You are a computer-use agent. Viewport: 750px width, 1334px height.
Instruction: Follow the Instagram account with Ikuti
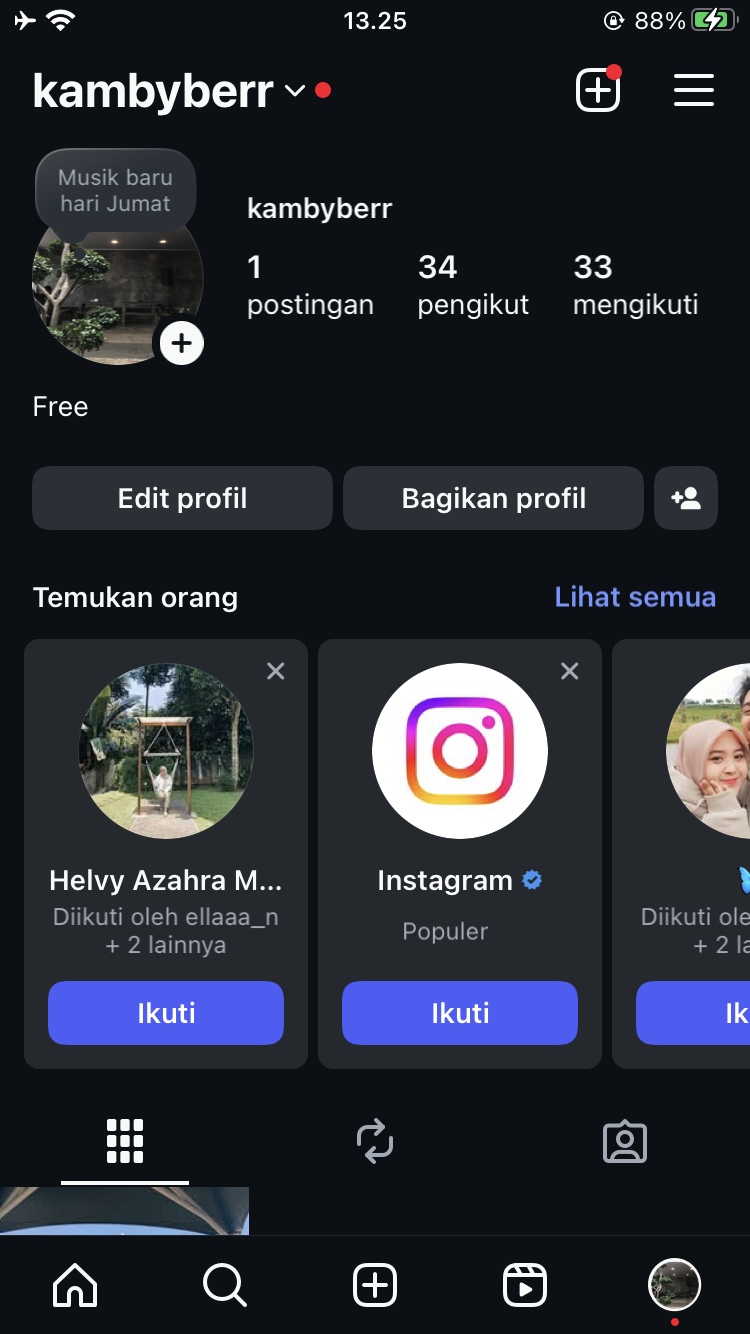pos(460,1013)
